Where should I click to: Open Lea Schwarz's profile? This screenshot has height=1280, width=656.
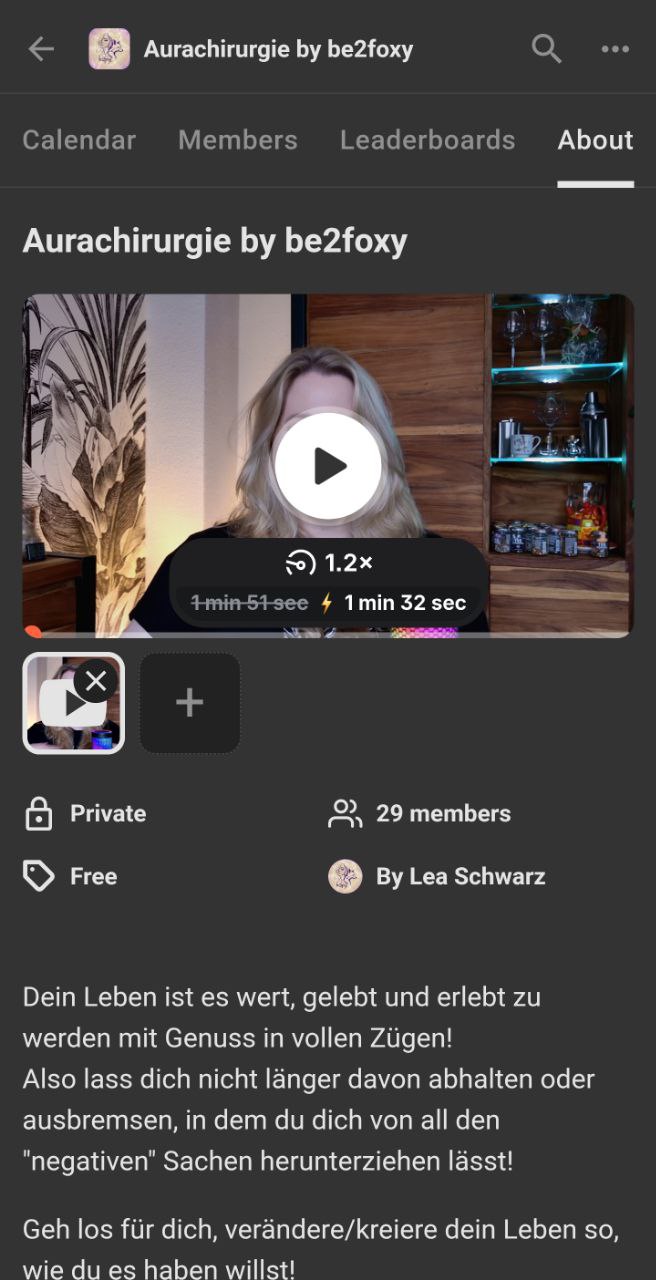pos(459,877)
